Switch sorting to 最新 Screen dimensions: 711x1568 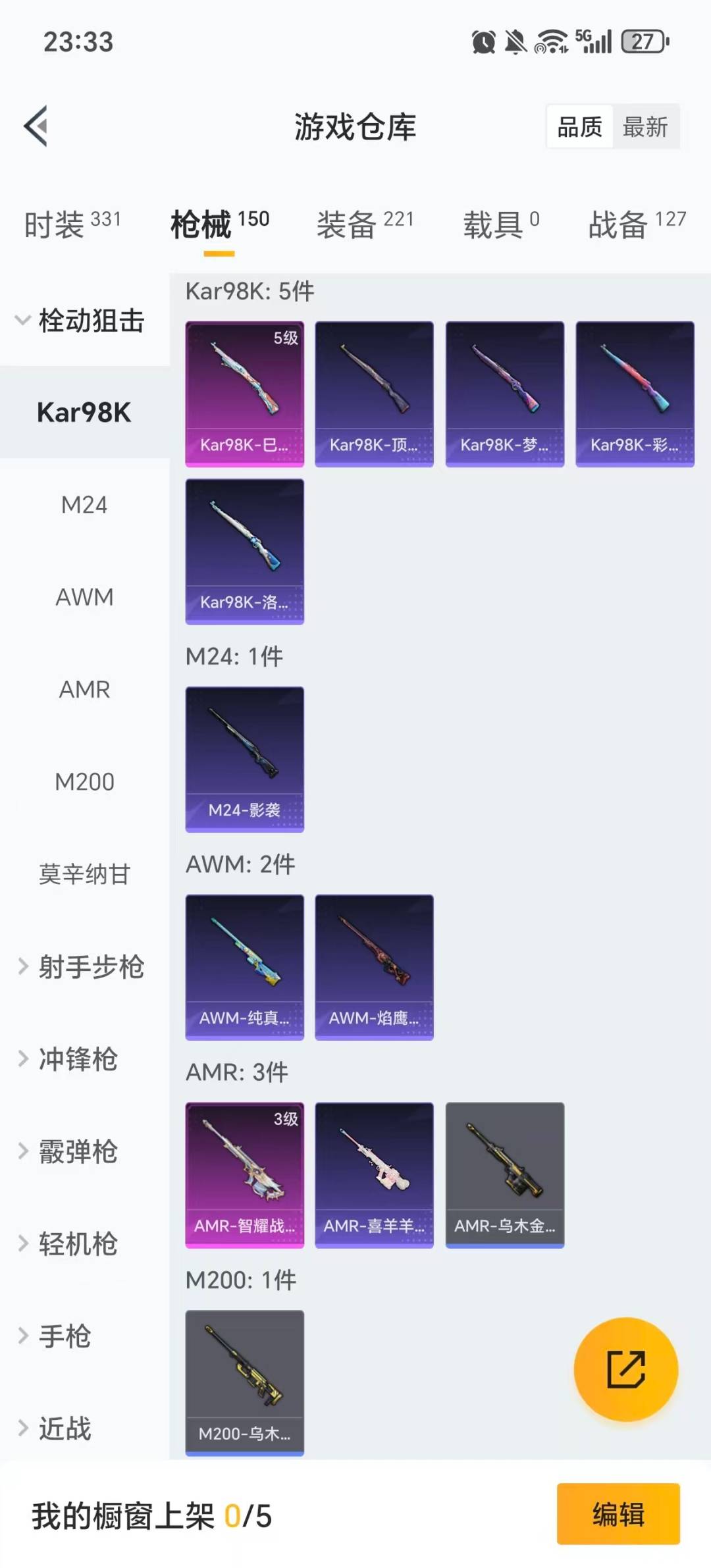(647, 127)
